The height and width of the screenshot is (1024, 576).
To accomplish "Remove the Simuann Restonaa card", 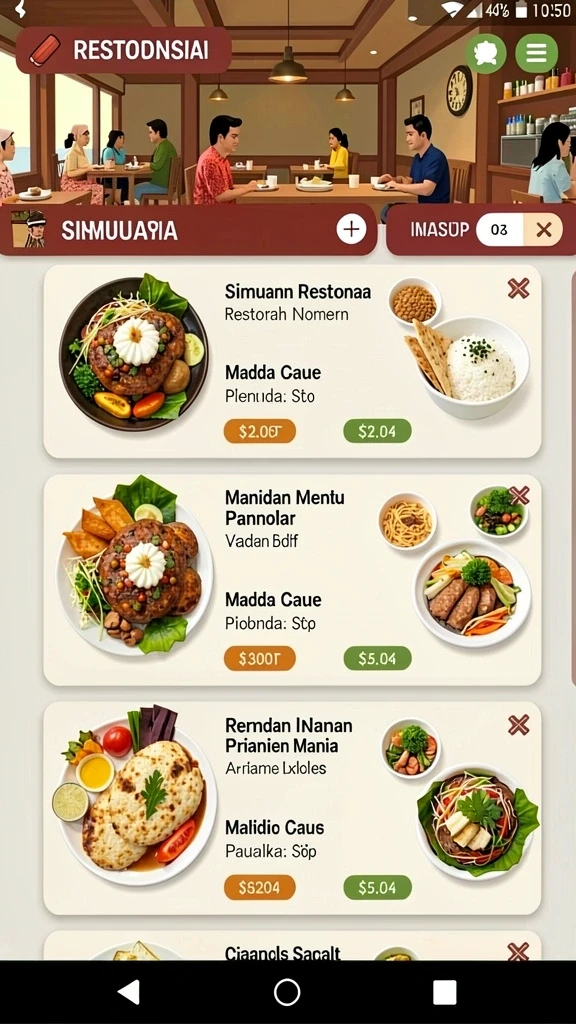I will [519, 288].
